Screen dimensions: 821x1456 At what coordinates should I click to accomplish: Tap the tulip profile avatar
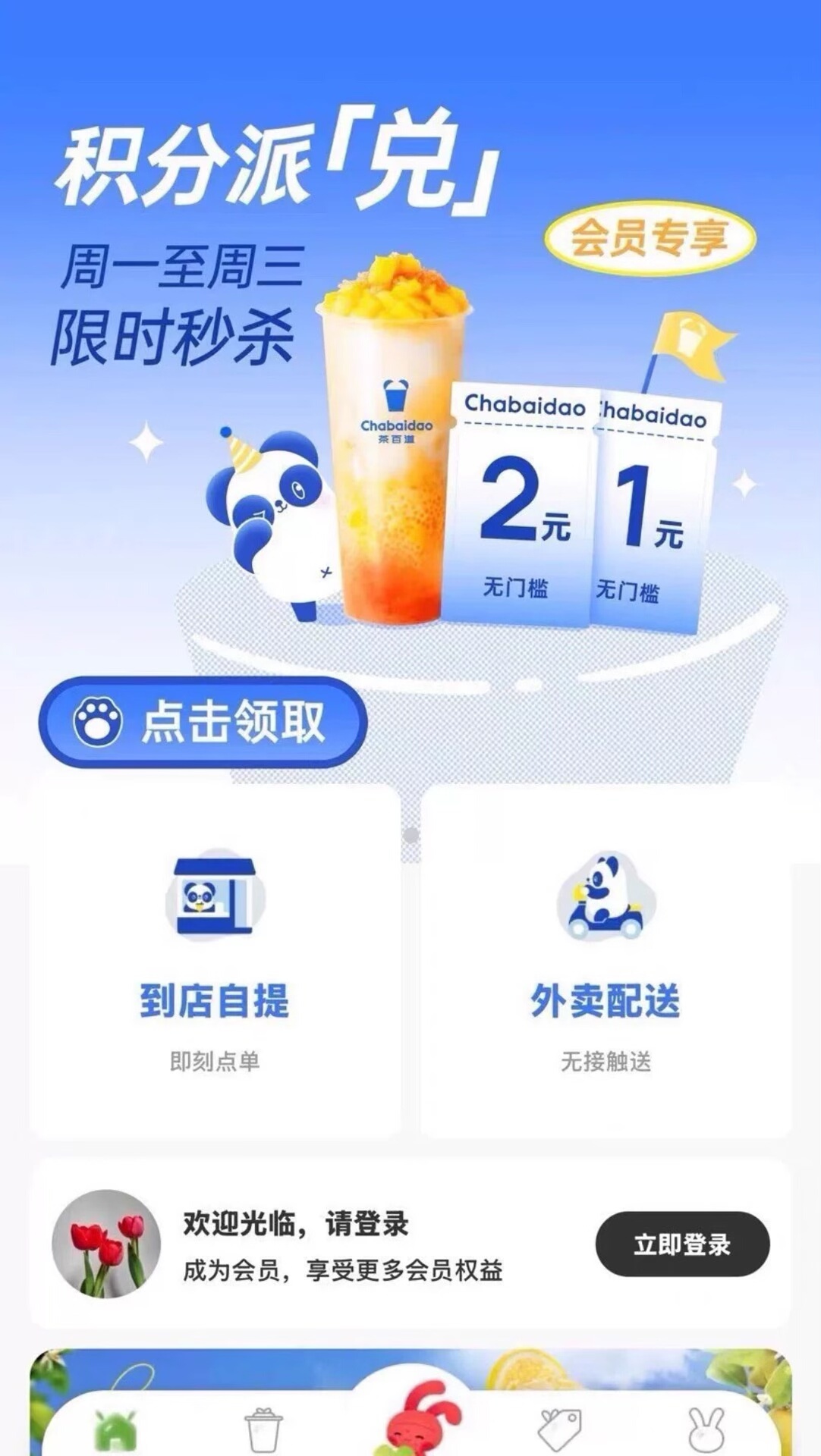pos(106,1244)
